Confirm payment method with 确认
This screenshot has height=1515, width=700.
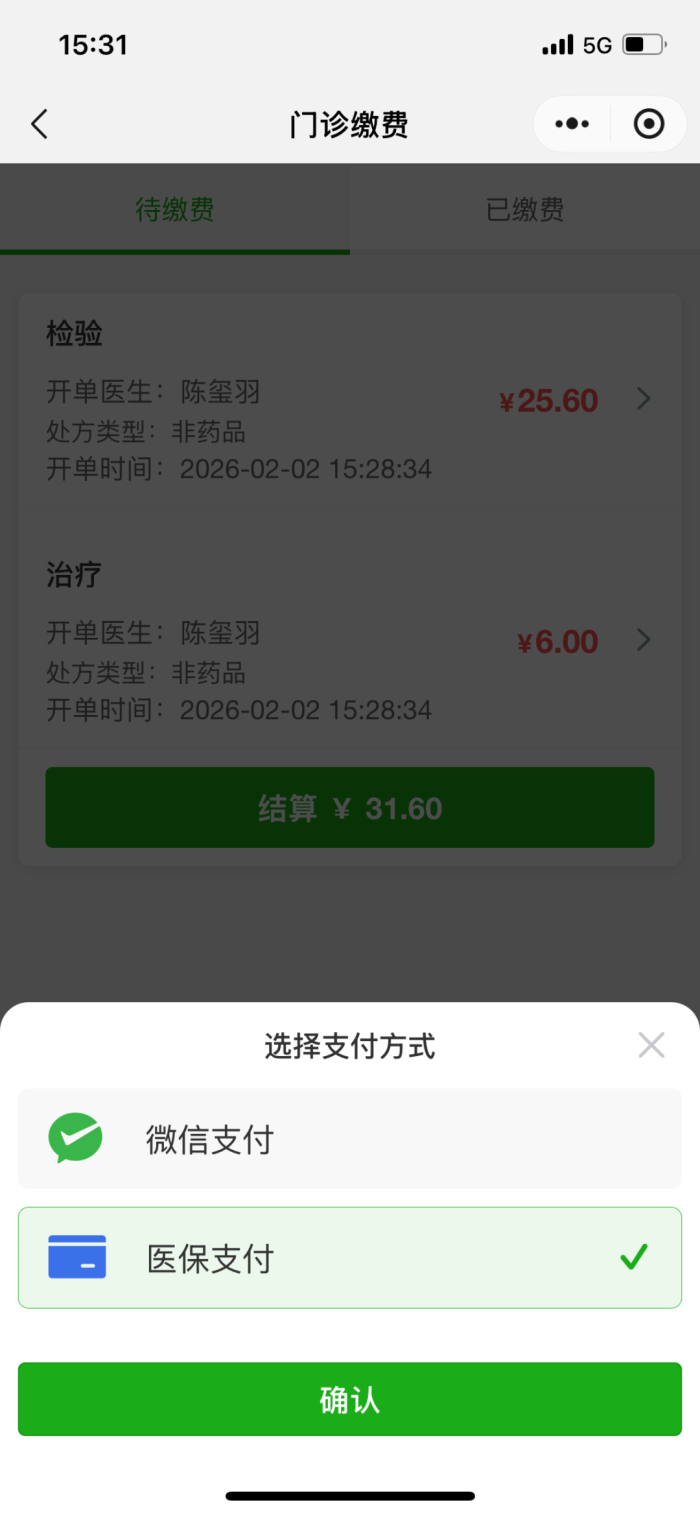[349, 1399]
